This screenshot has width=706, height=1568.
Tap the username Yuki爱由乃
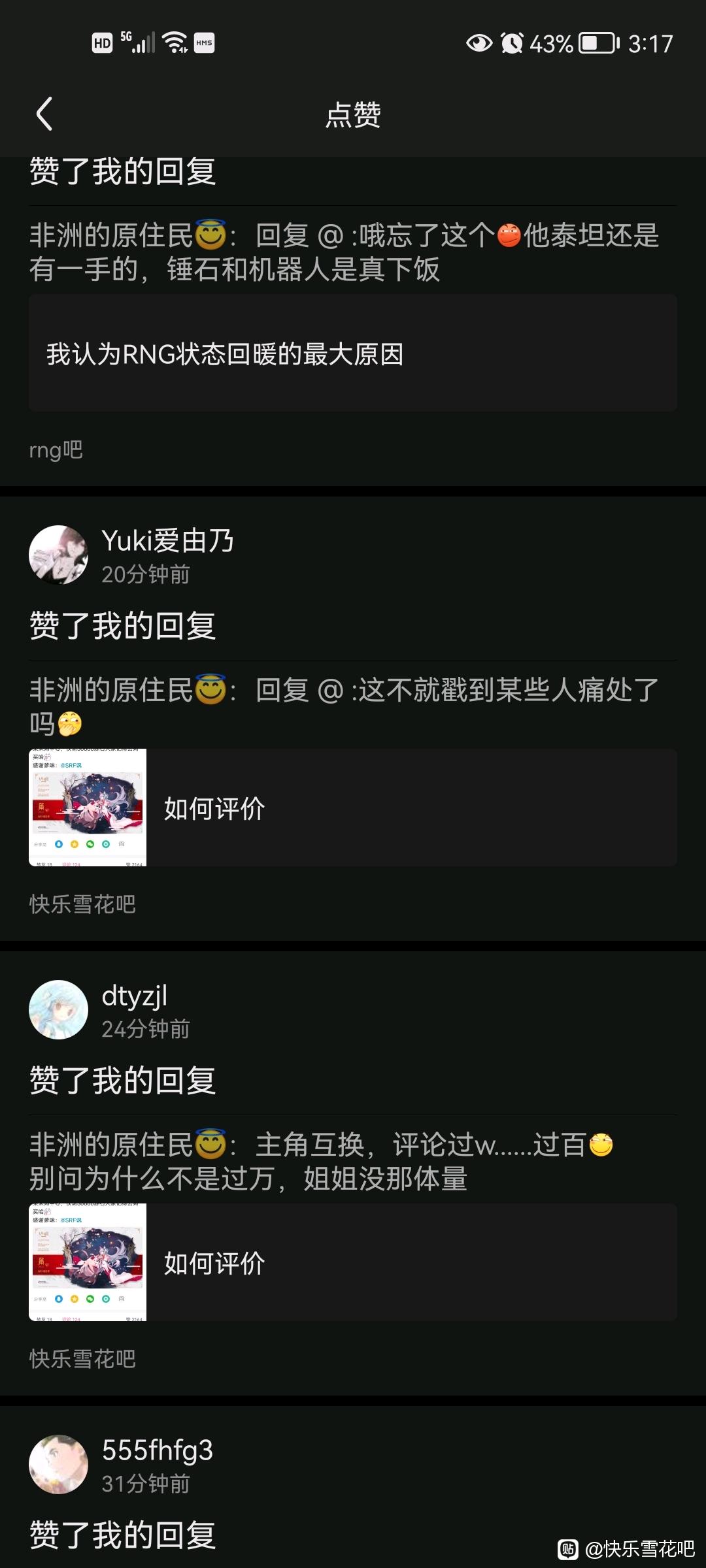click(168, 540)
